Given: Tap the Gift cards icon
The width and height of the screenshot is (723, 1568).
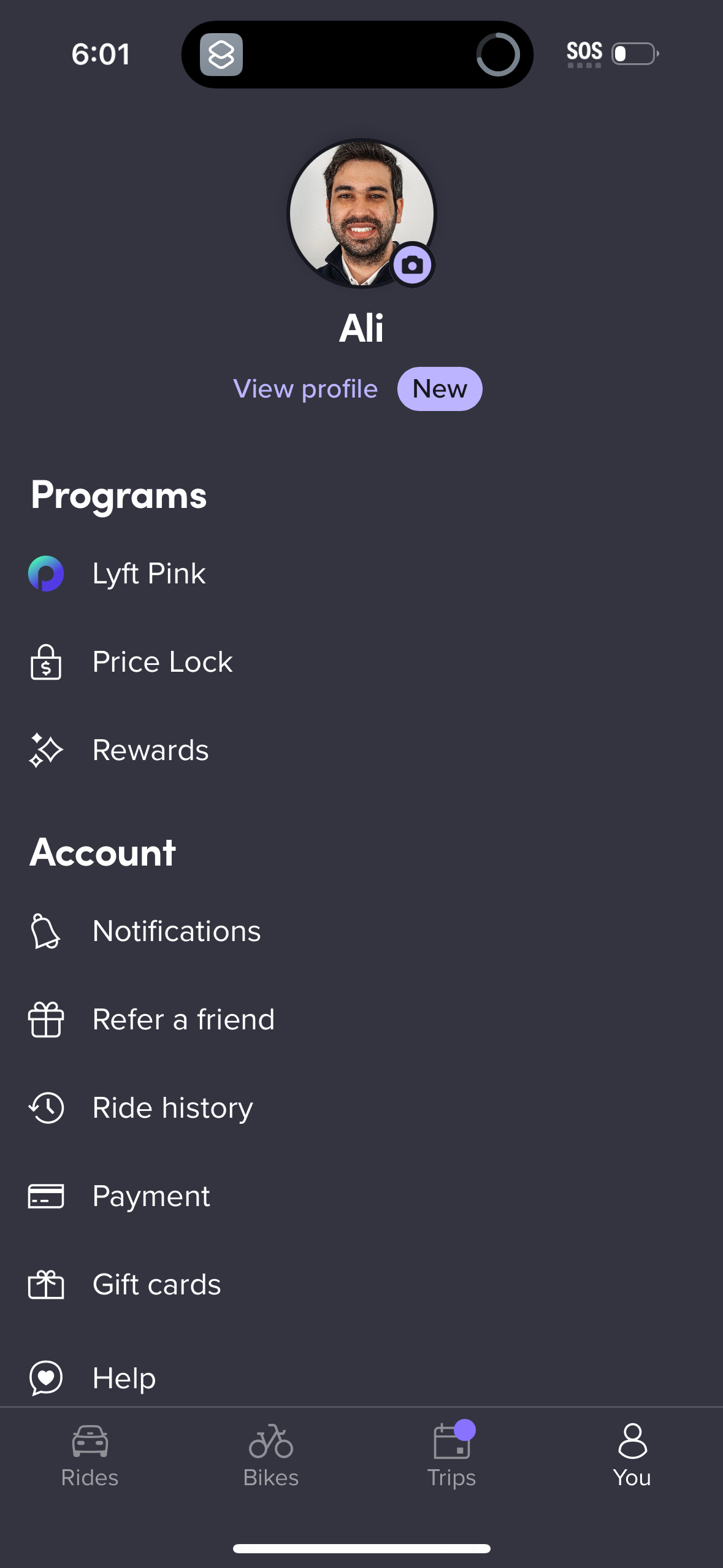Looking at the screenshot, I should (46, 1285).
